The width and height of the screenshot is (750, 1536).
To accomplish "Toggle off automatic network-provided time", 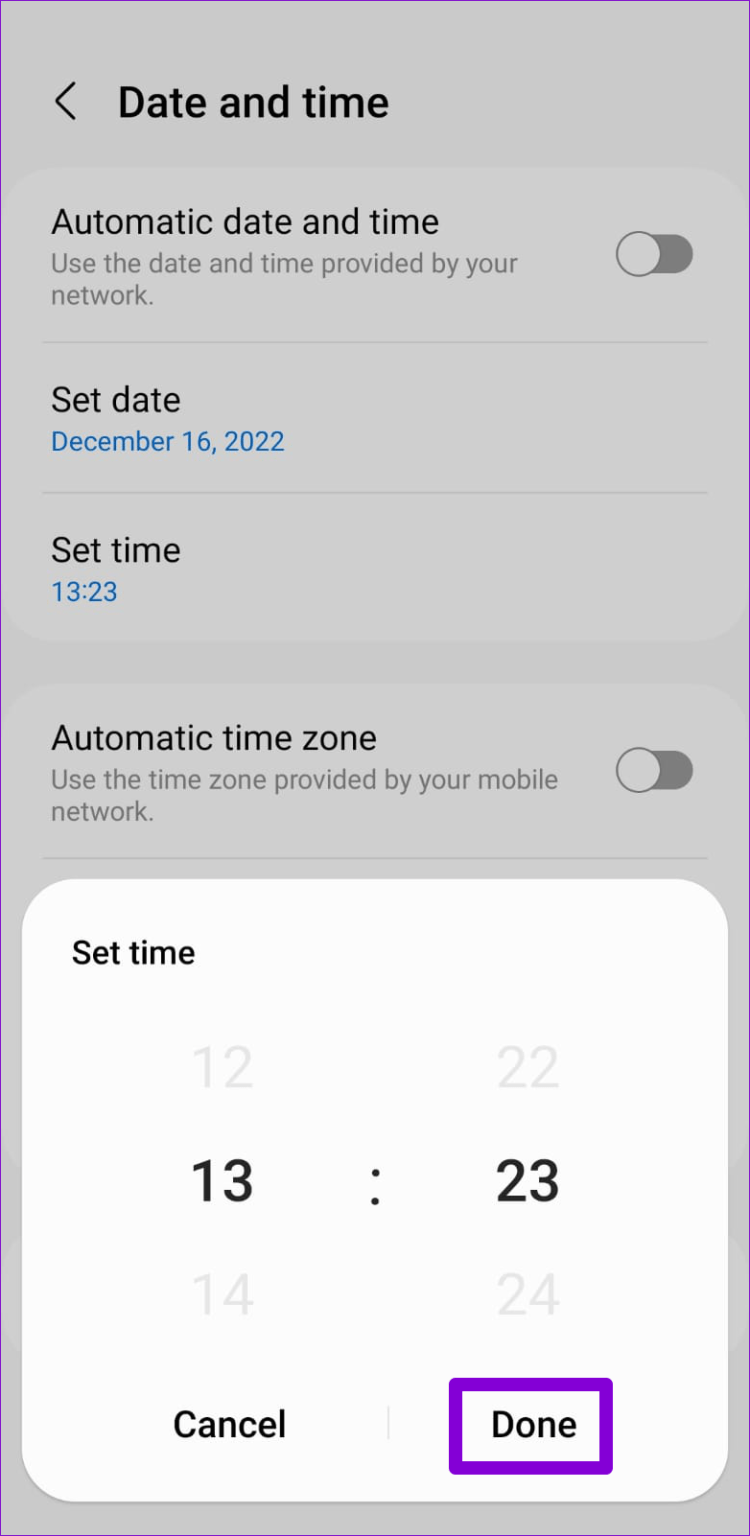I will pos(653,255).
